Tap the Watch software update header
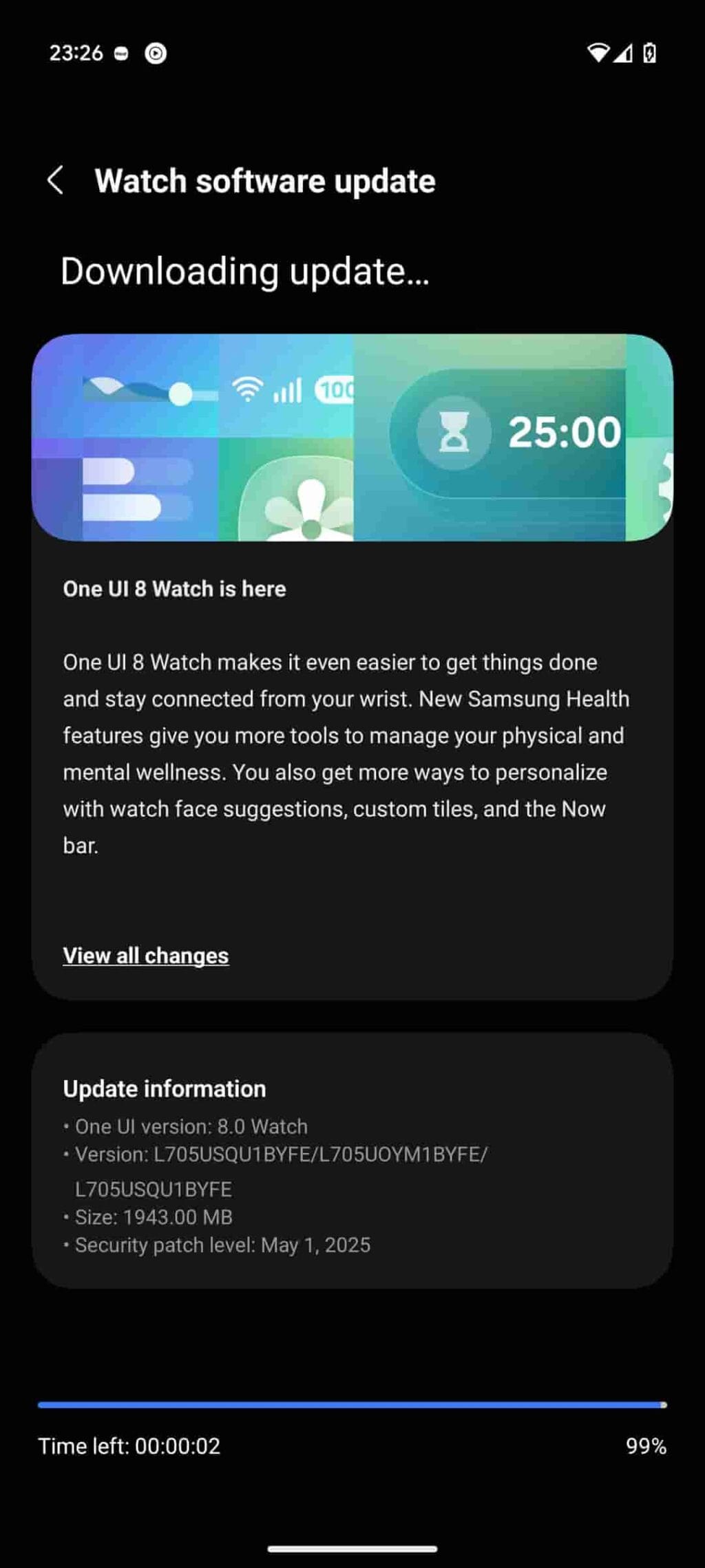 click(264, 180)
